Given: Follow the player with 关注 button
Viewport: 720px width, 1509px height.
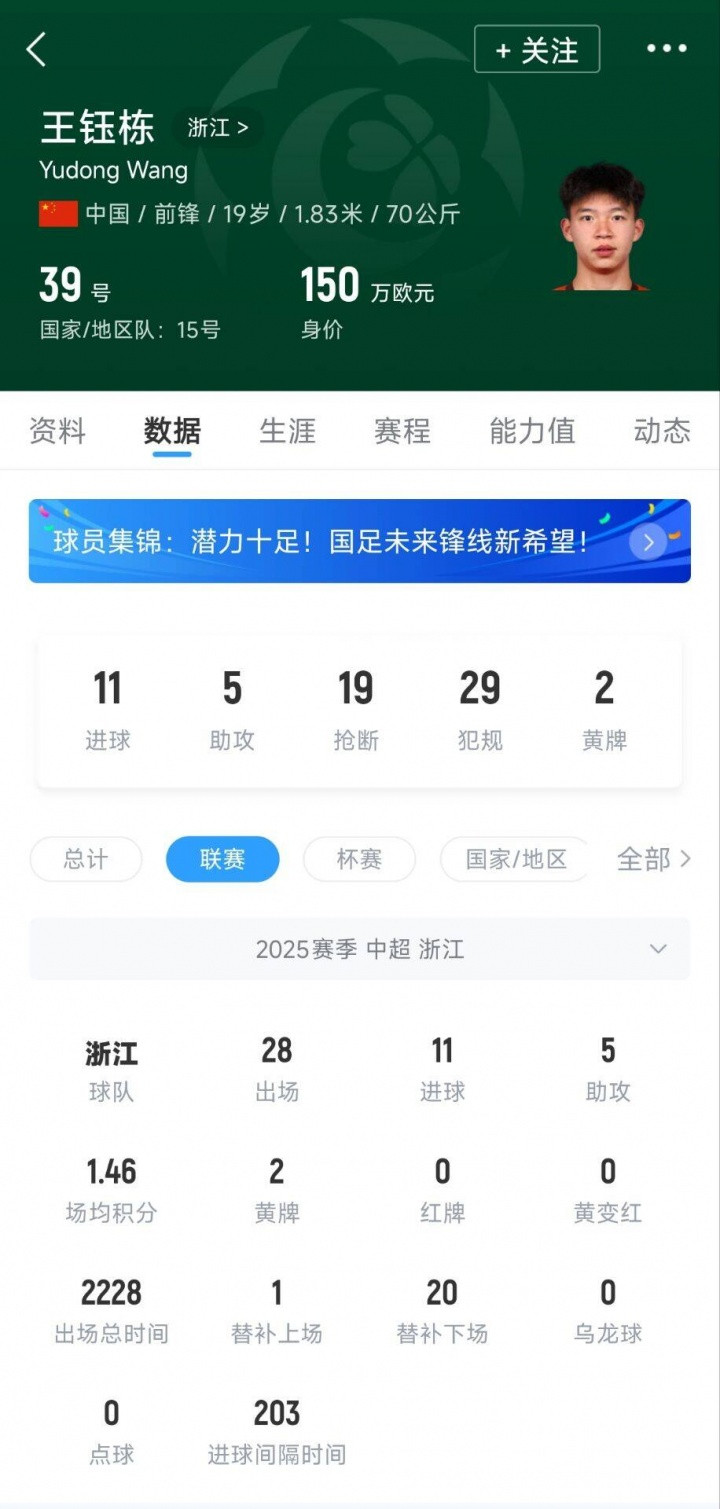Looking at the screenshot, I should pyautogui.click(x=537, y=50).
